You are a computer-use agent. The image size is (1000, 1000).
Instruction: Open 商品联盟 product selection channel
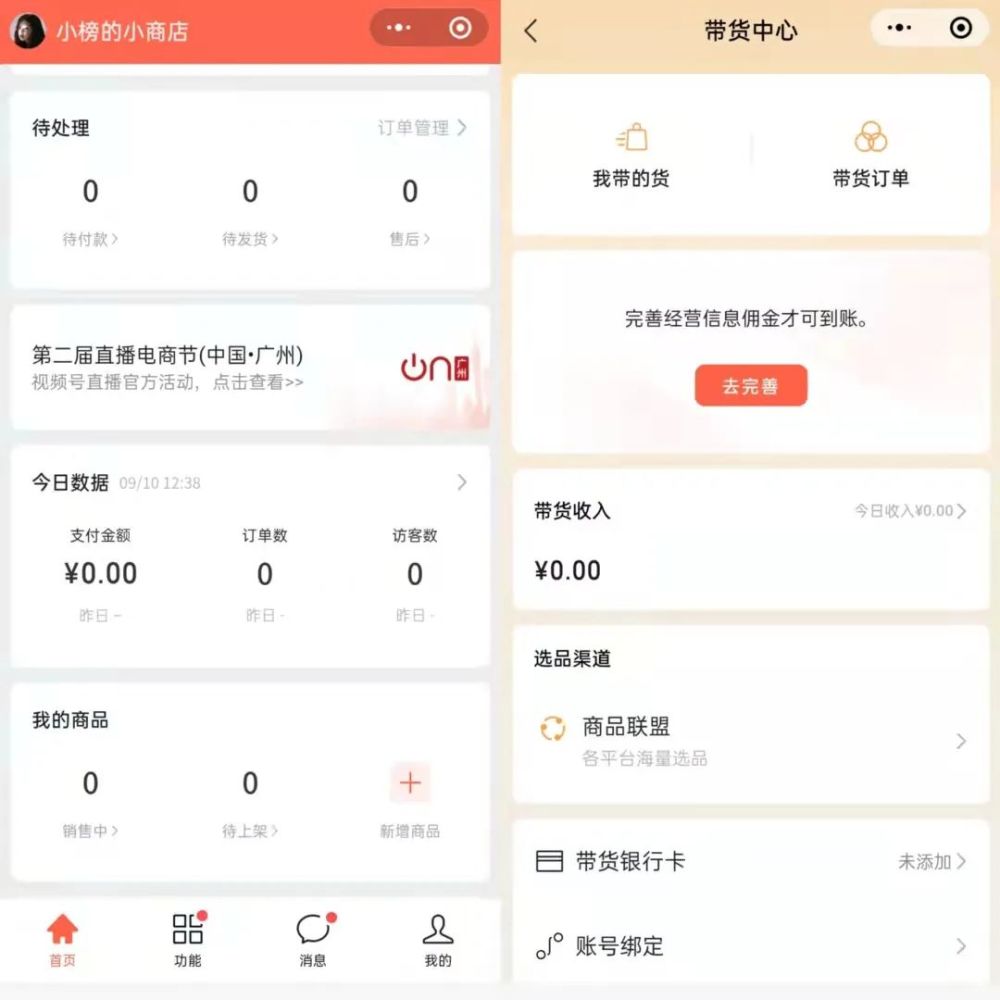point(750,741)
